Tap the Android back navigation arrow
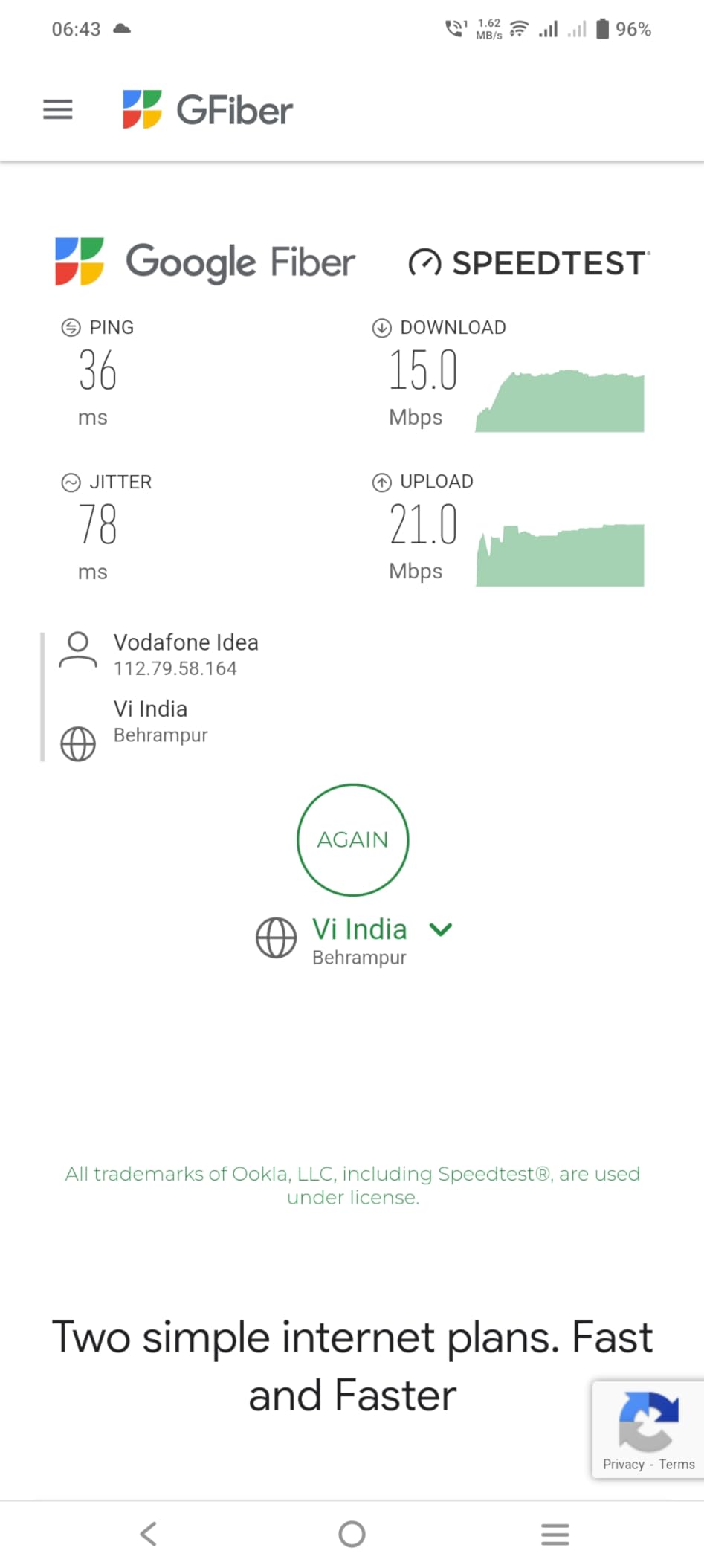Screen dimensions: 704x1568 [x=149, y=1533]
